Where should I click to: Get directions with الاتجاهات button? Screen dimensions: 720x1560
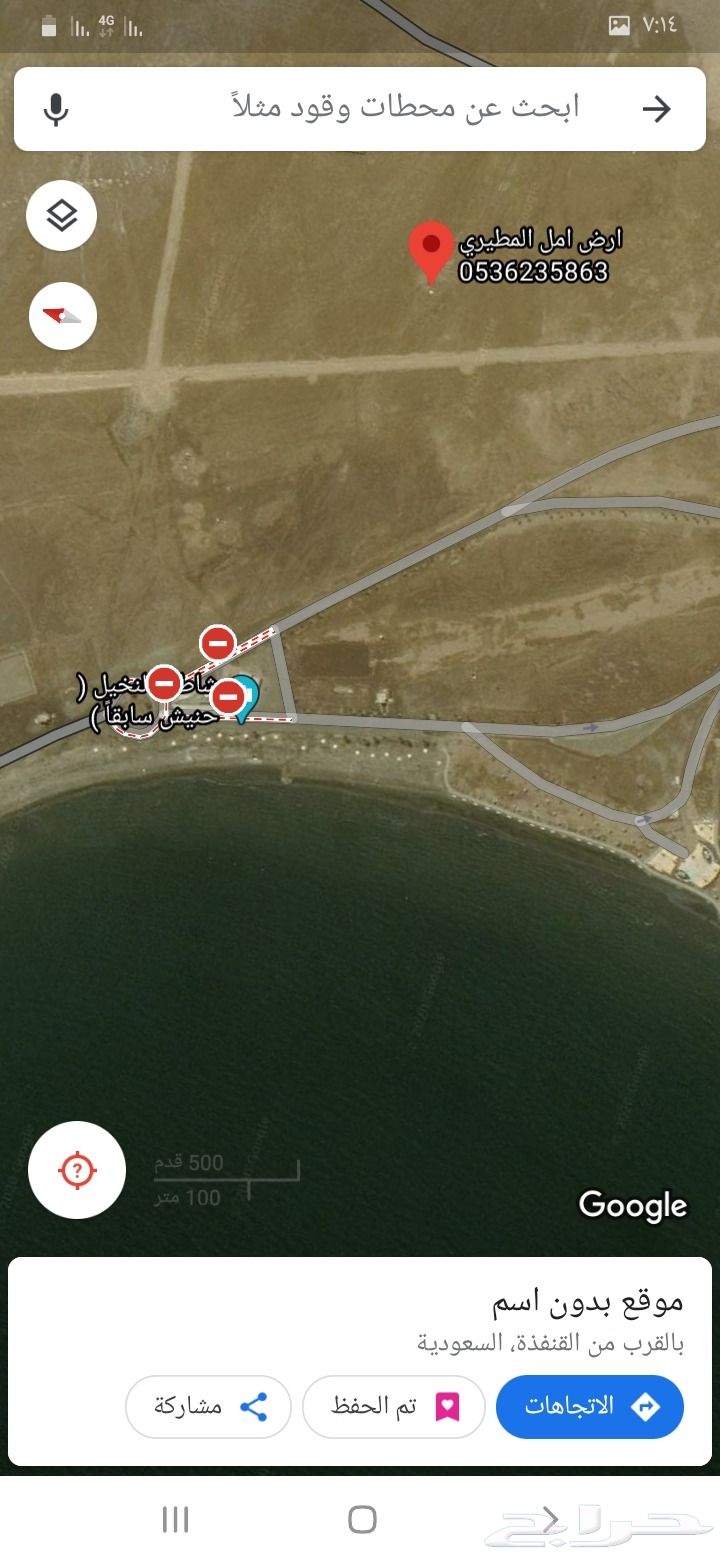[x=590, y=1407]
